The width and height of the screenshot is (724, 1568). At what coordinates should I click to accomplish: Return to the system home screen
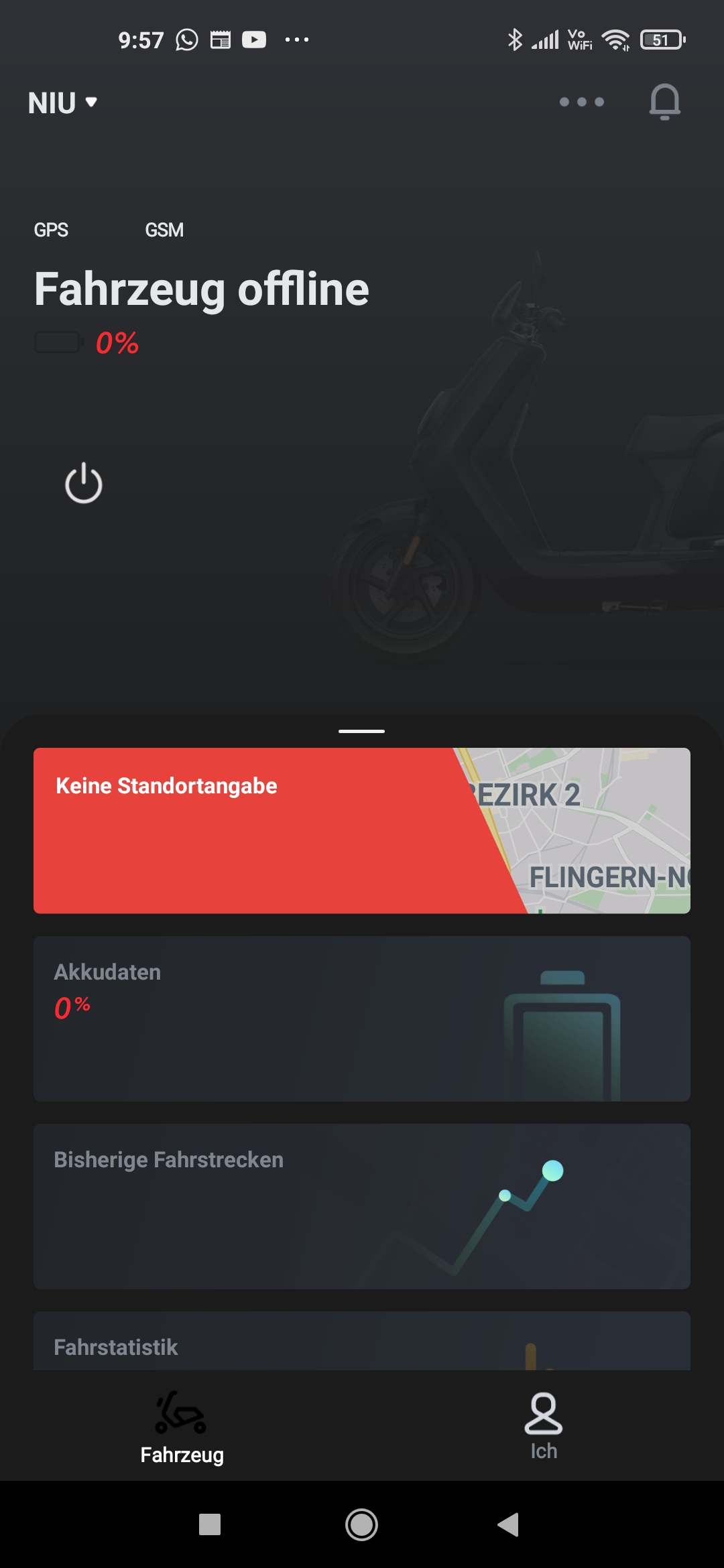361,1524
